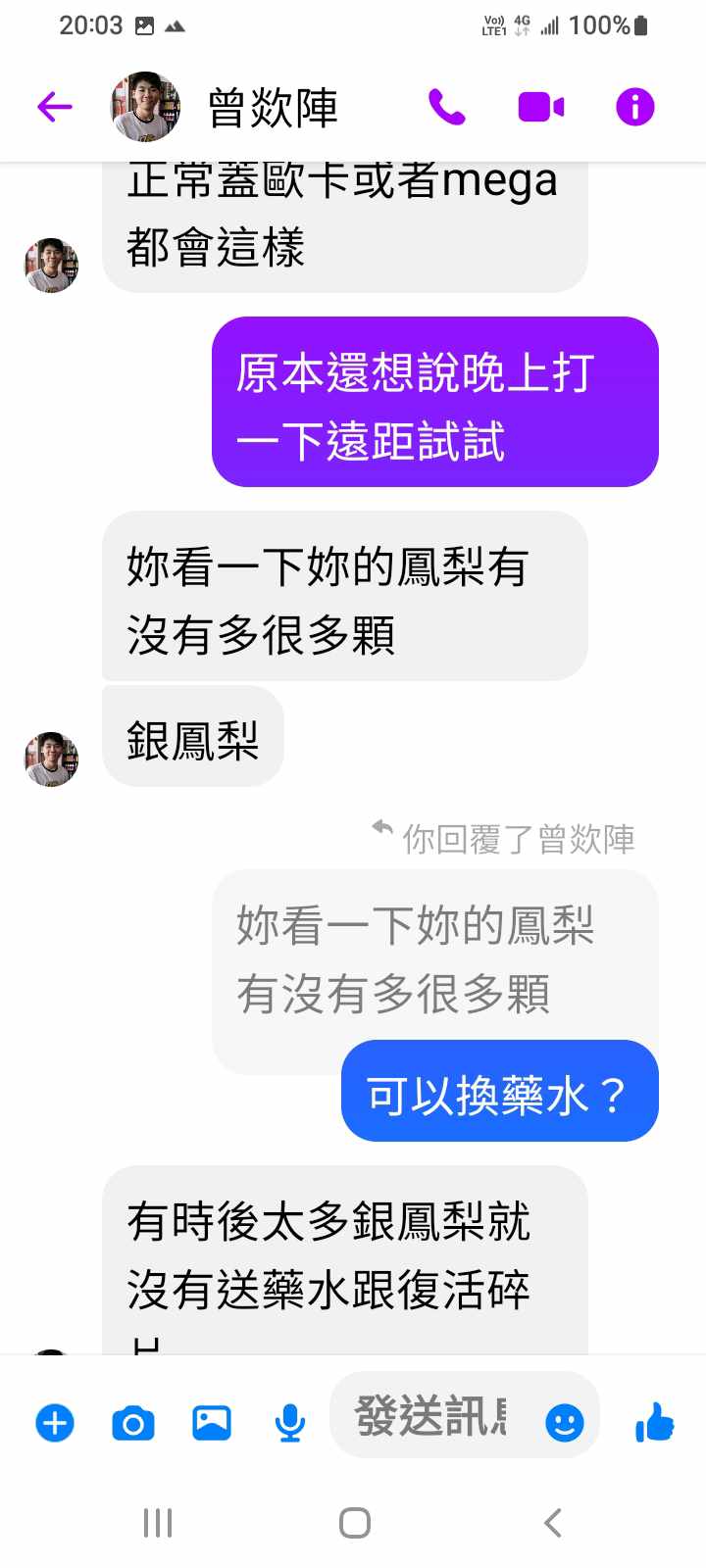Record a voice message with the microphone
Screen dimensions: 706x1568
pyautogui.click(x=290, y=1422)
